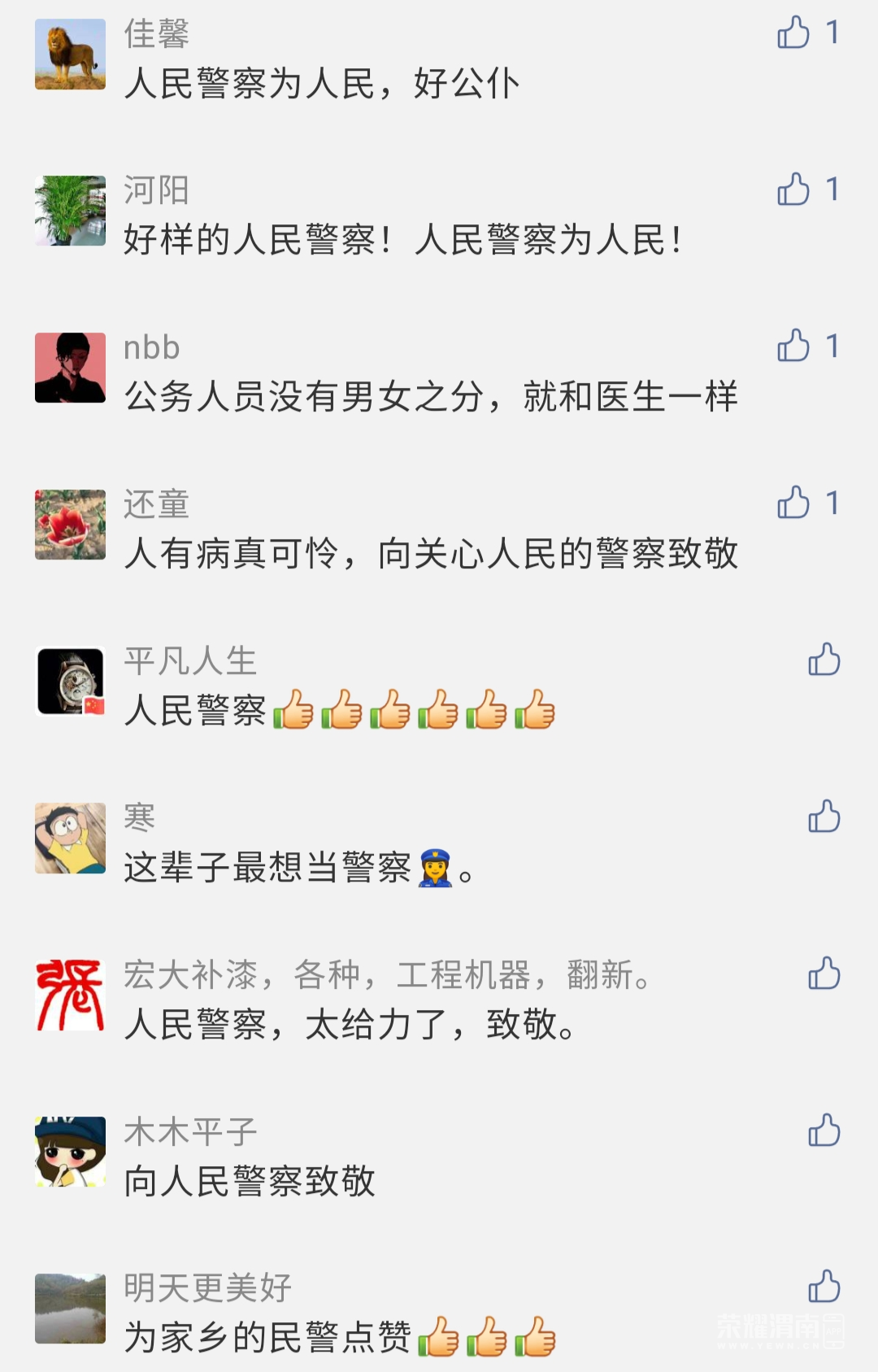Like the comment by 佳馨
Viewport: 878px width, 1372px height.
pos(793,33)
